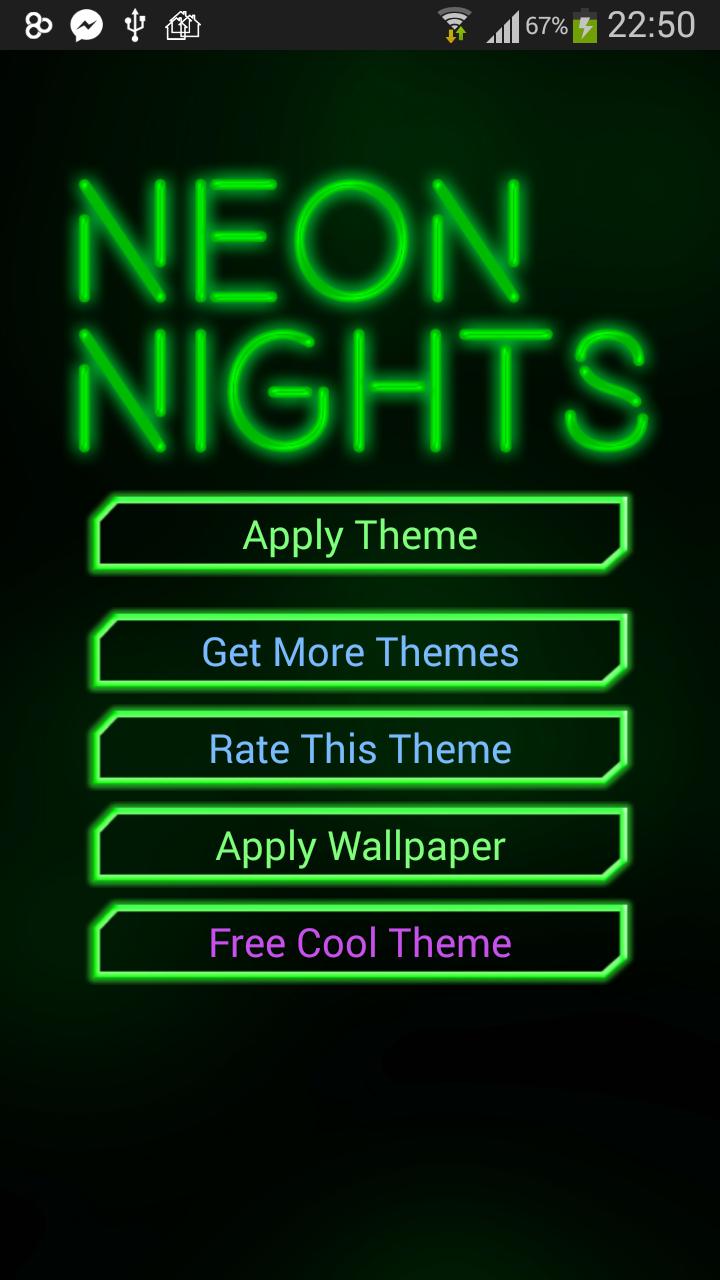720x1280 pixels.
Task: Tap the leftmost notification icon in status bar
Action: tap(36, 25)
